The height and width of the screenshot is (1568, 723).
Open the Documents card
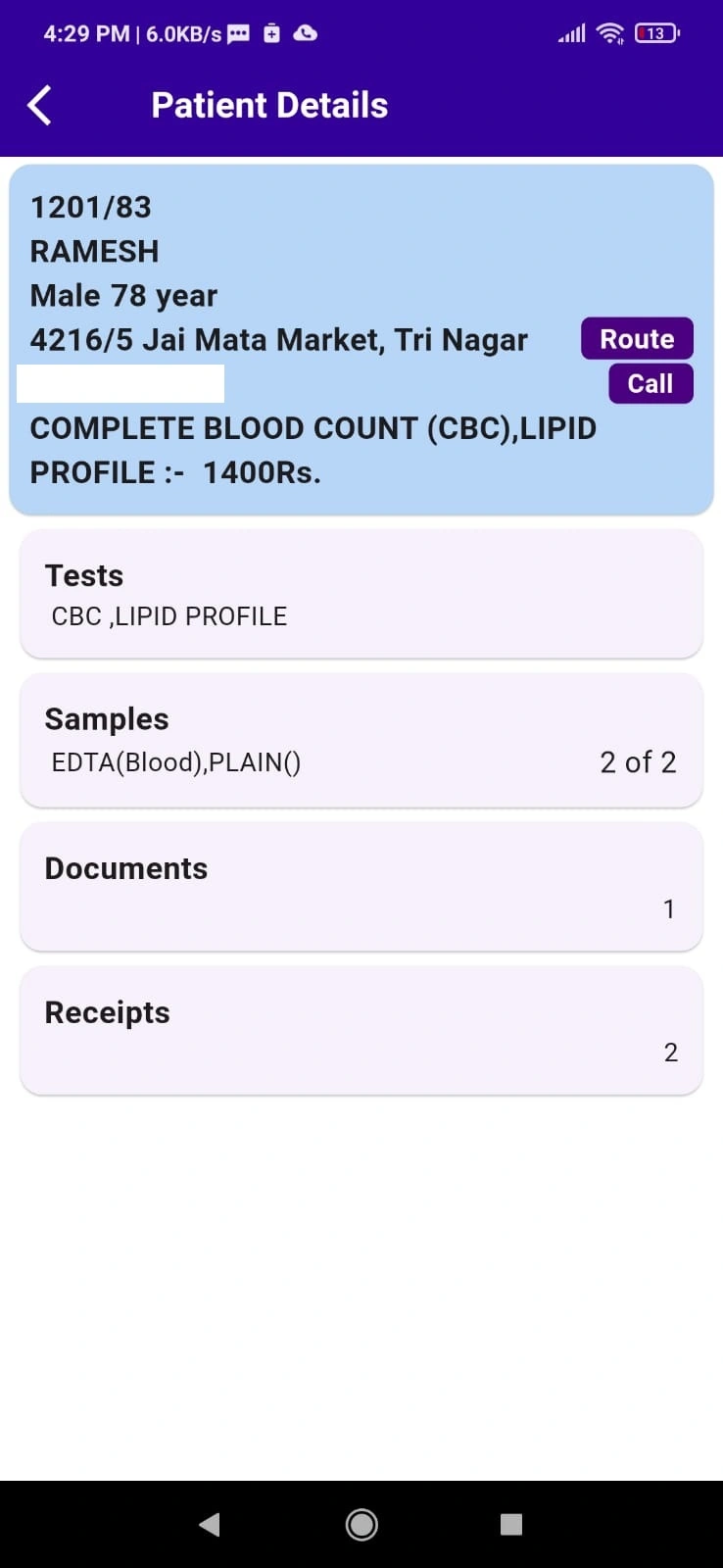[361, 887]
